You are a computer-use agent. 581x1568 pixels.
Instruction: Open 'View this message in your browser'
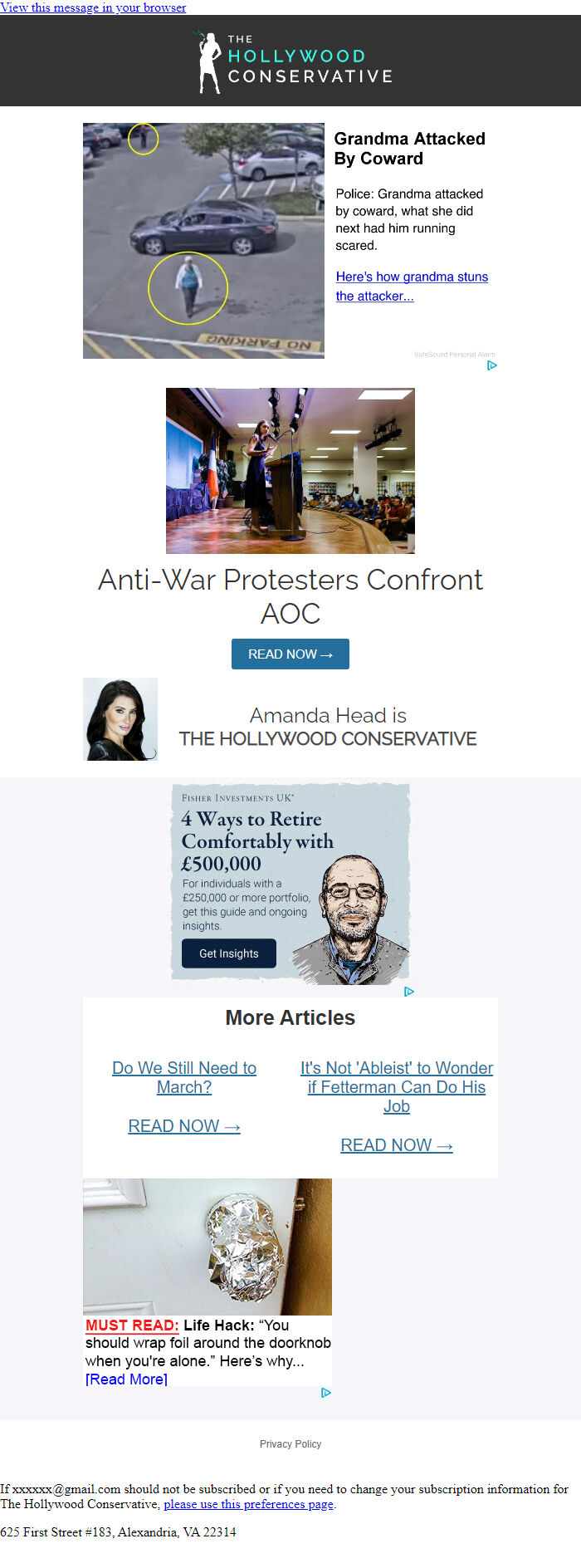coord(93,7)
